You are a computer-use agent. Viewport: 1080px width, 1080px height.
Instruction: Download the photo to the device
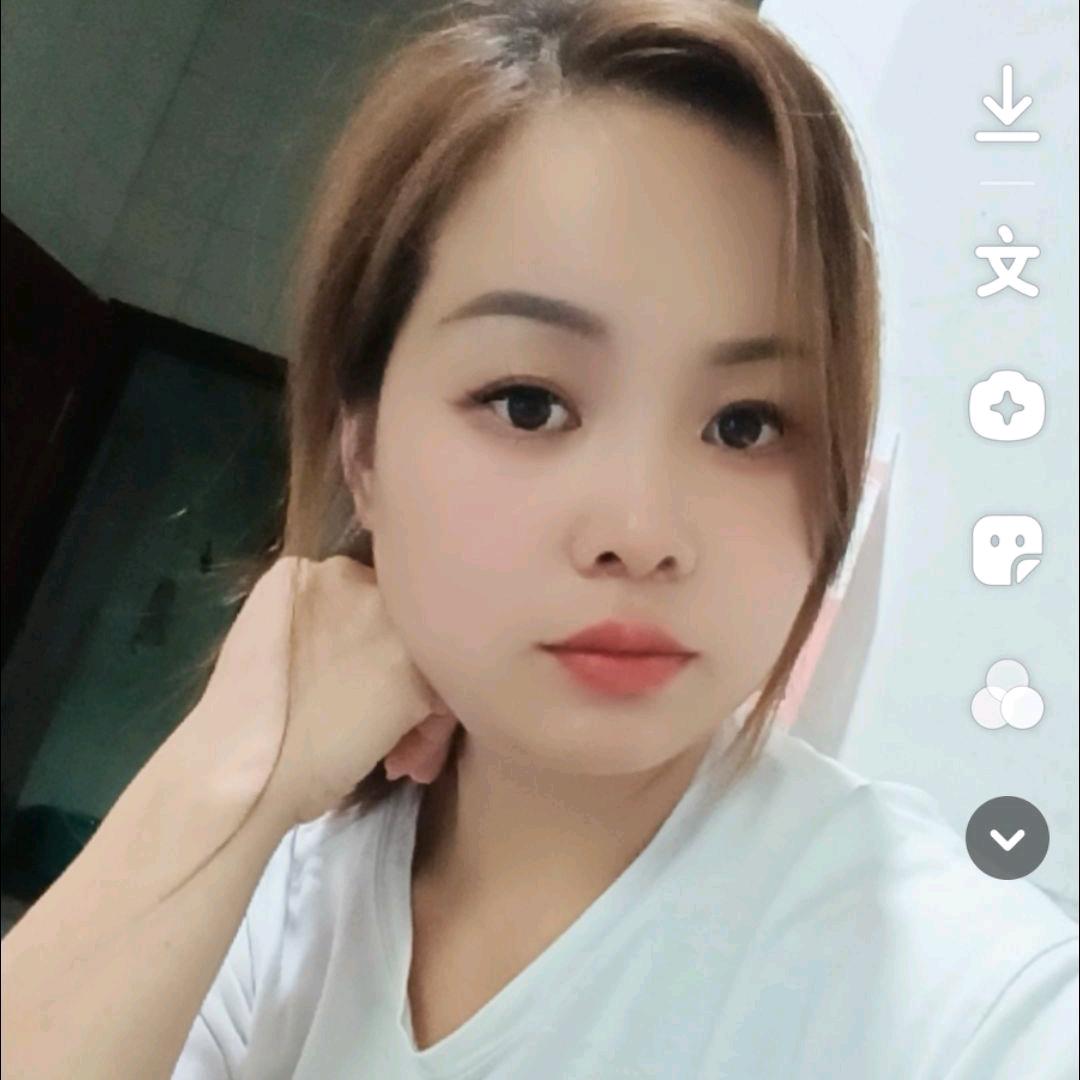point(1007,105)
